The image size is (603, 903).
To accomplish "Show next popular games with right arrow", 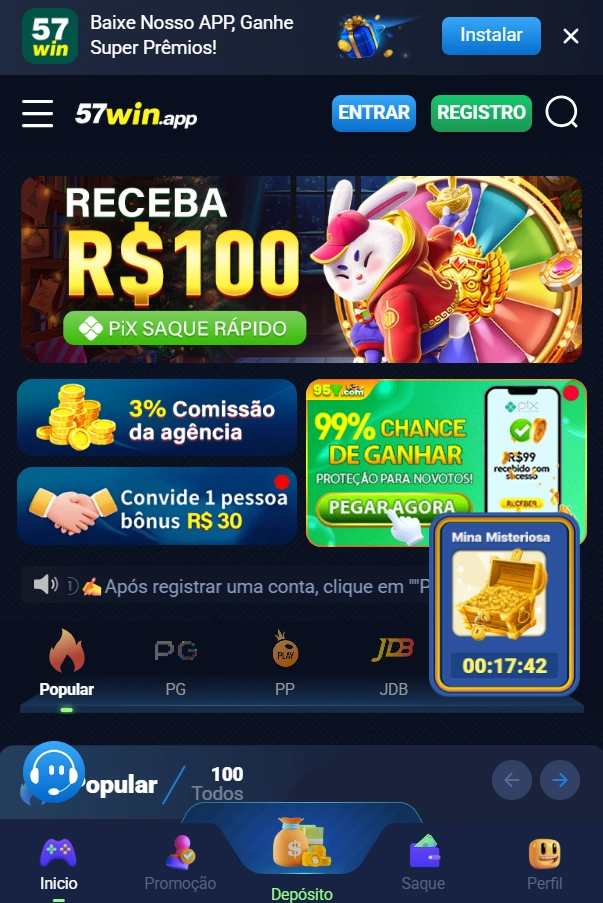I will (560, 780).
